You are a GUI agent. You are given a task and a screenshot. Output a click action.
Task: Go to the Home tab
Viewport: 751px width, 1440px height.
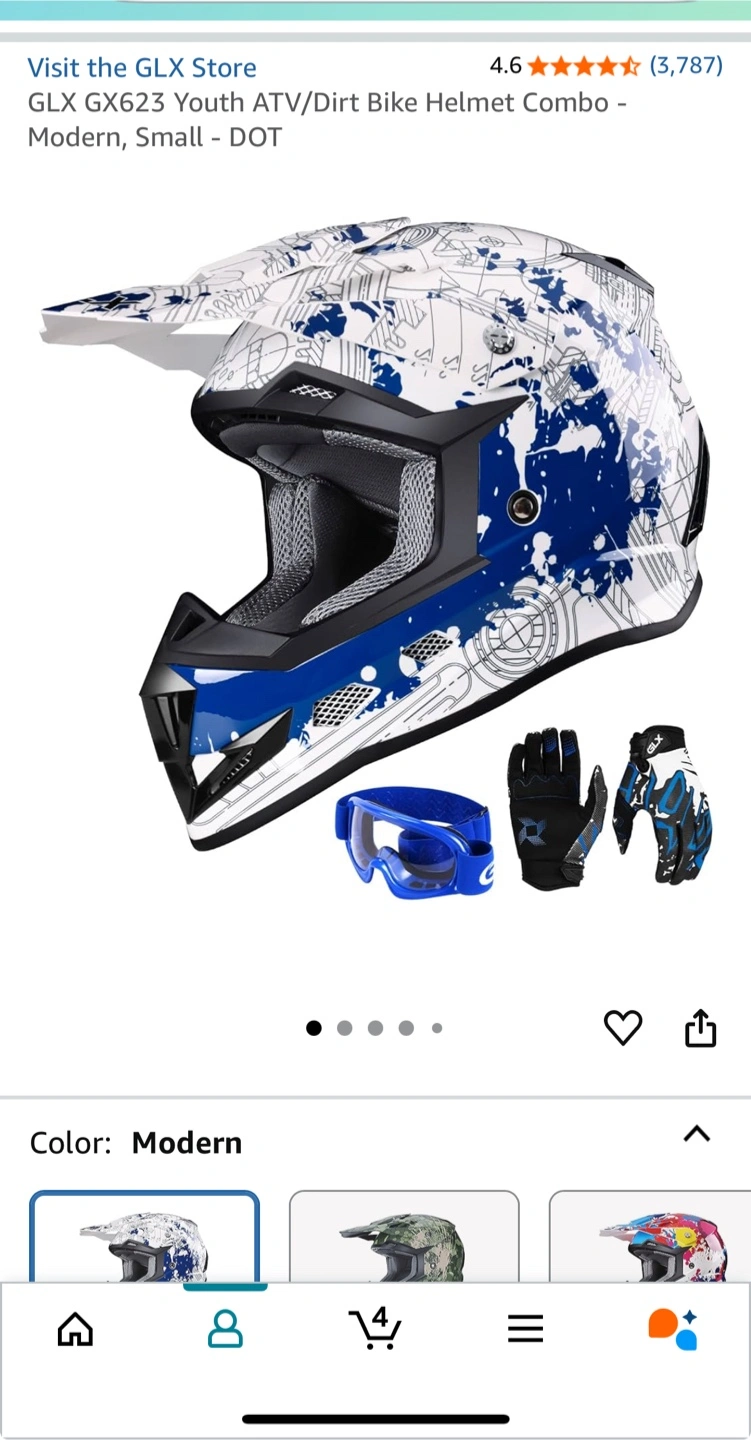click(75, 1329)
